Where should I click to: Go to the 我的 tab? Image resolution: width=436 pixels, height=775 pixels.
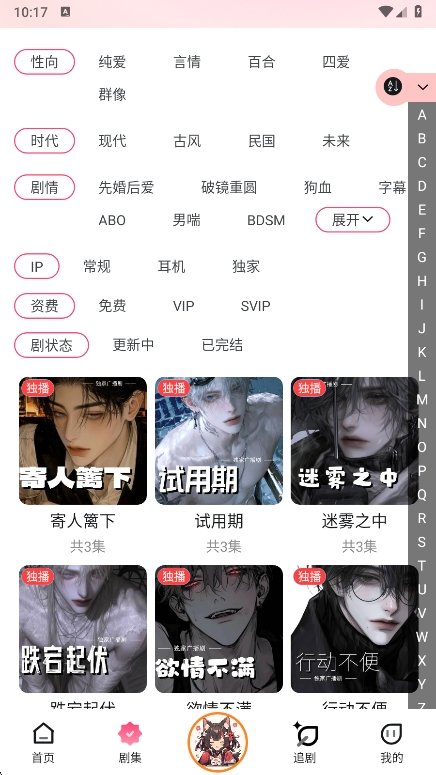pos(392,742)
